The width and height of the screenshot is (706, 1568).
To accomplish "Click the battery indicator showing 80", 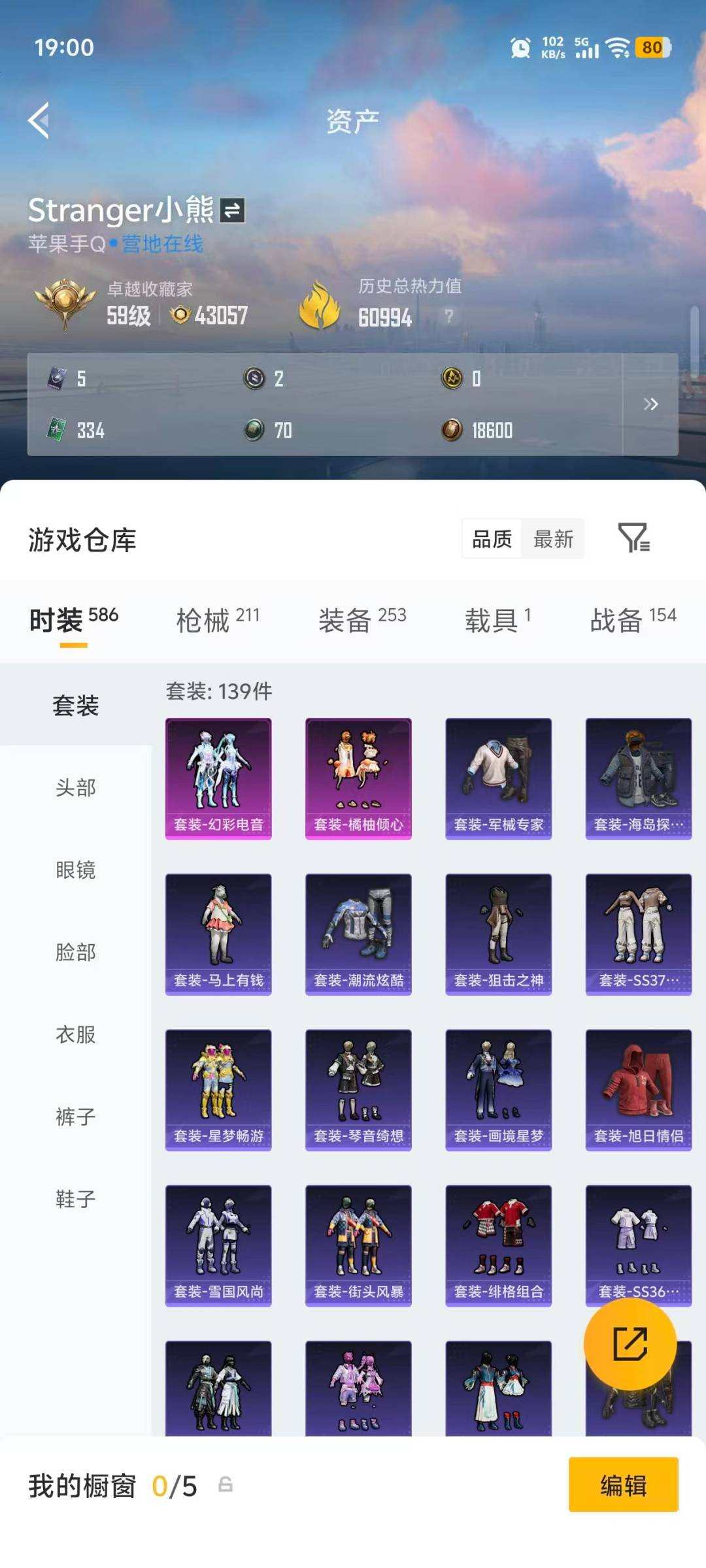I will (x=650, y=48).
